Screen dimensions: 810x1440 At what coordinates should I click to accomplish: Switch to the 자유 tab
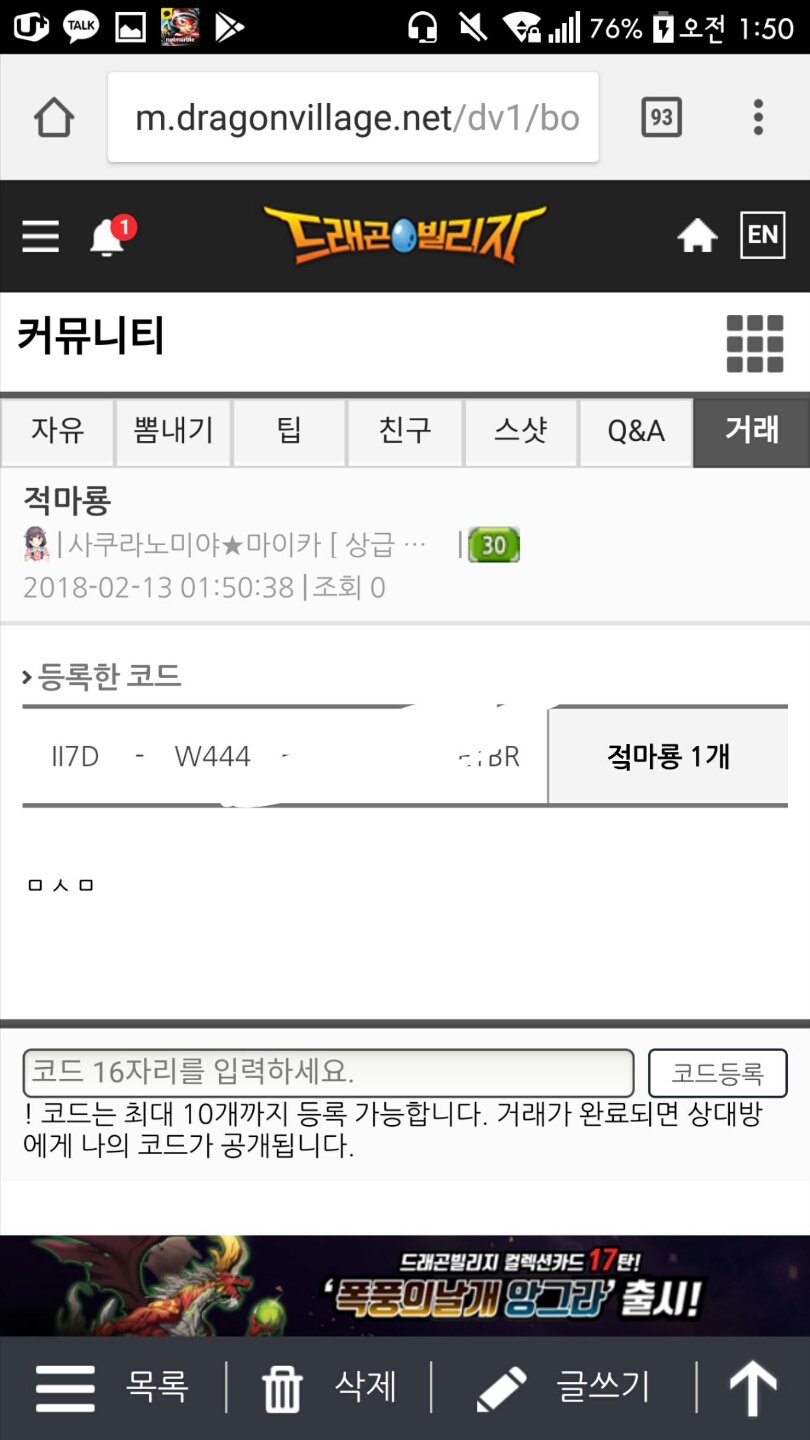pyautogui.click(x=58, y=431)
